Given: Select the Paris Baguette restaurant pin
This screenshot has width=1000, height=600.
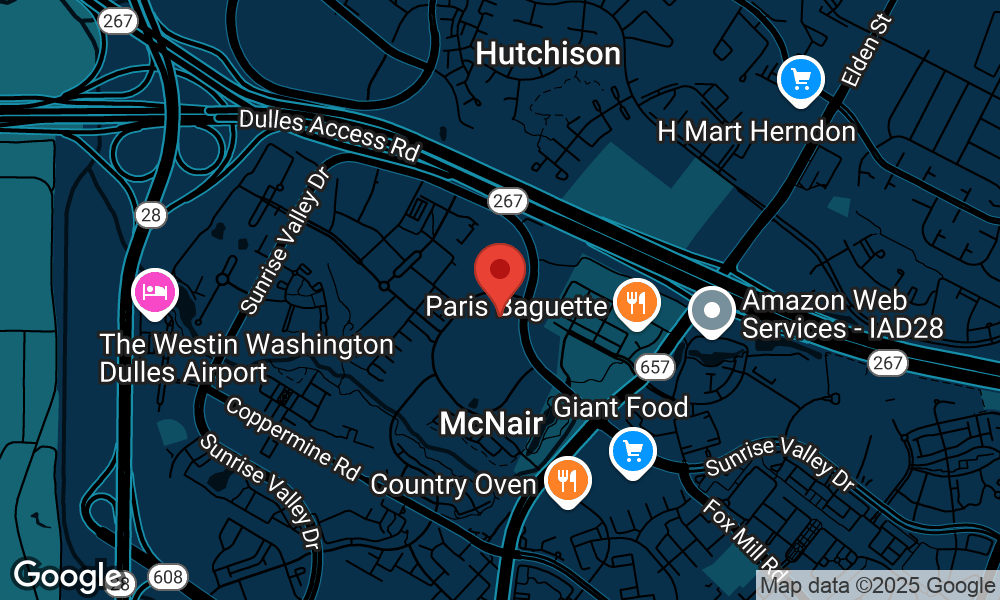Looking at the screenshot, I should (x=635, y=301).
